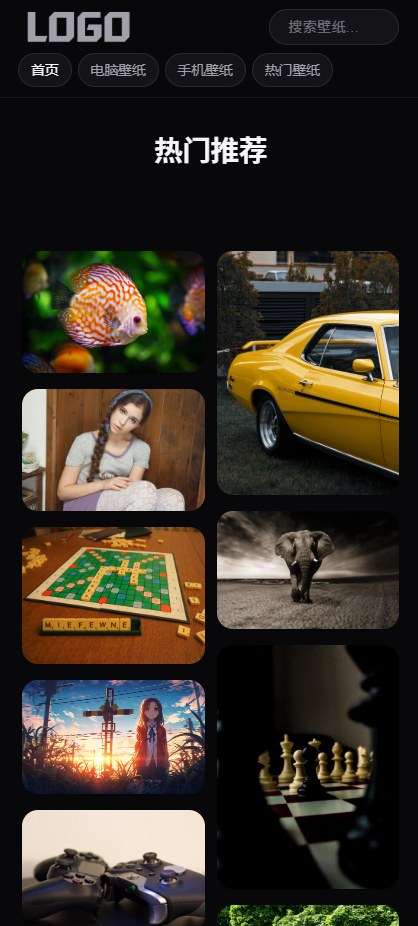Image resolution: width=418 pixels, height=926 pixels.
Task: Tap the 搜索壁纸 search field
Action: pyautogui.click(x=334, y=27)
